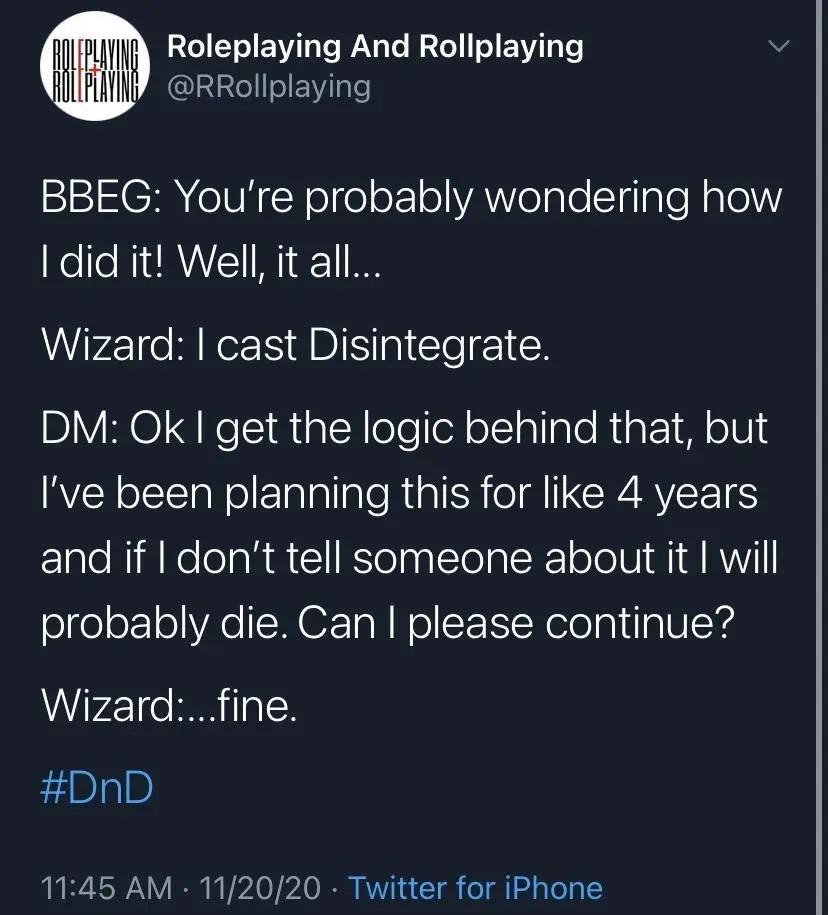The image size is (828, 915).
Task: Open the Roleplaying And Rollplaying profile picture
Action: coord(93,66)
